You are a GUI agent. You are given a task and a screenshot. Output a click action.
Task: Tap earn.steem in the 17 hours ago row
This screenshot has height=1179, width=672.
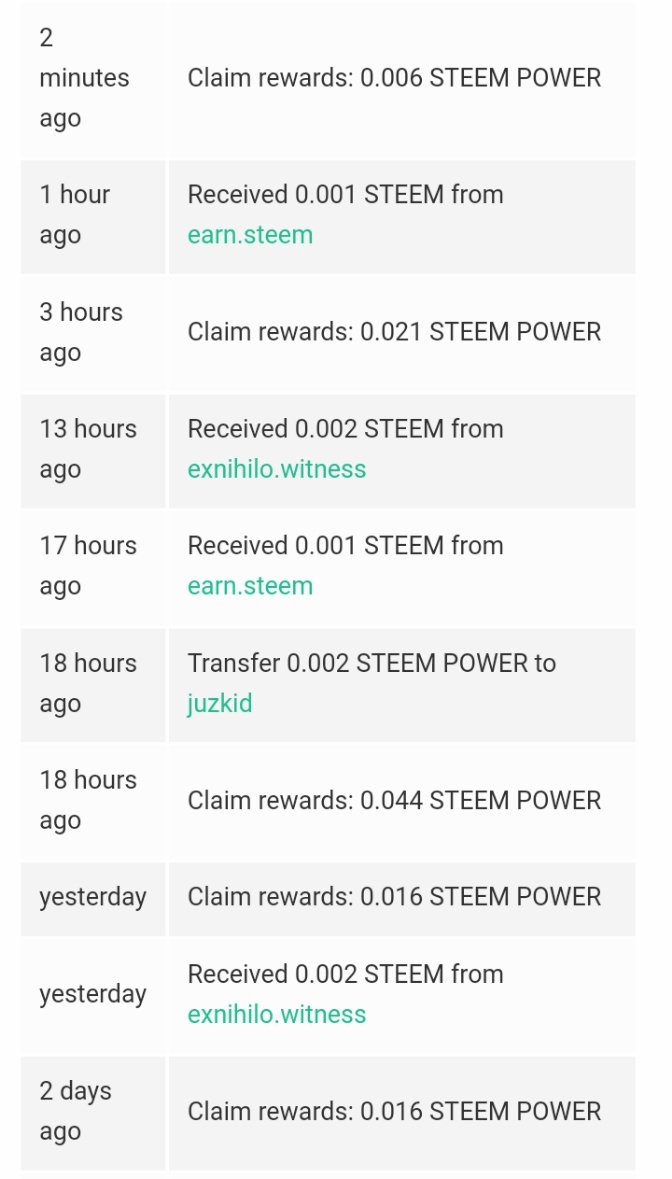[x=250, y=586]
